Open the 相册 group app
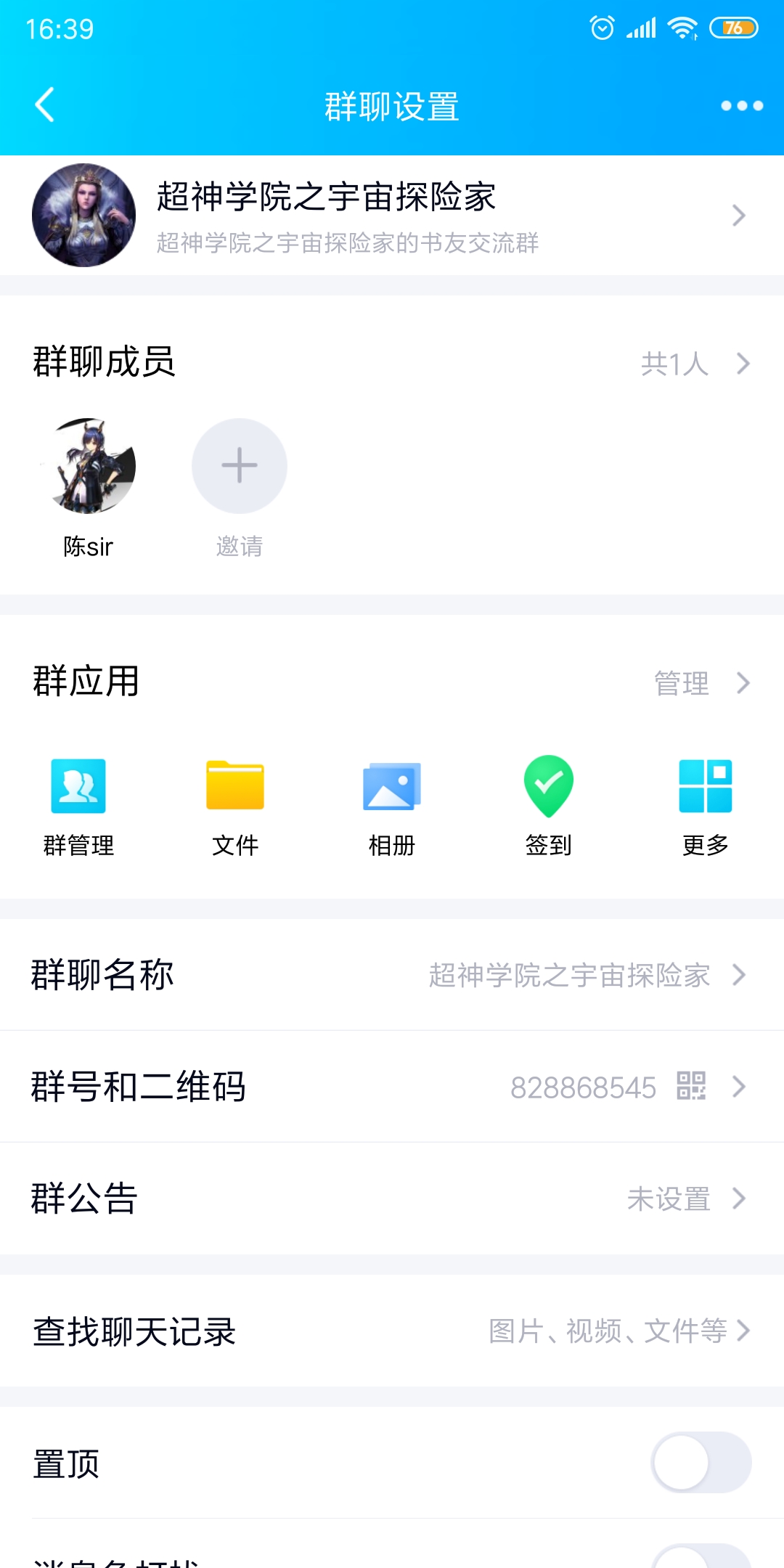Image resolution: width=784 pixels, height=1568 pixels. (x=392, y=806)
